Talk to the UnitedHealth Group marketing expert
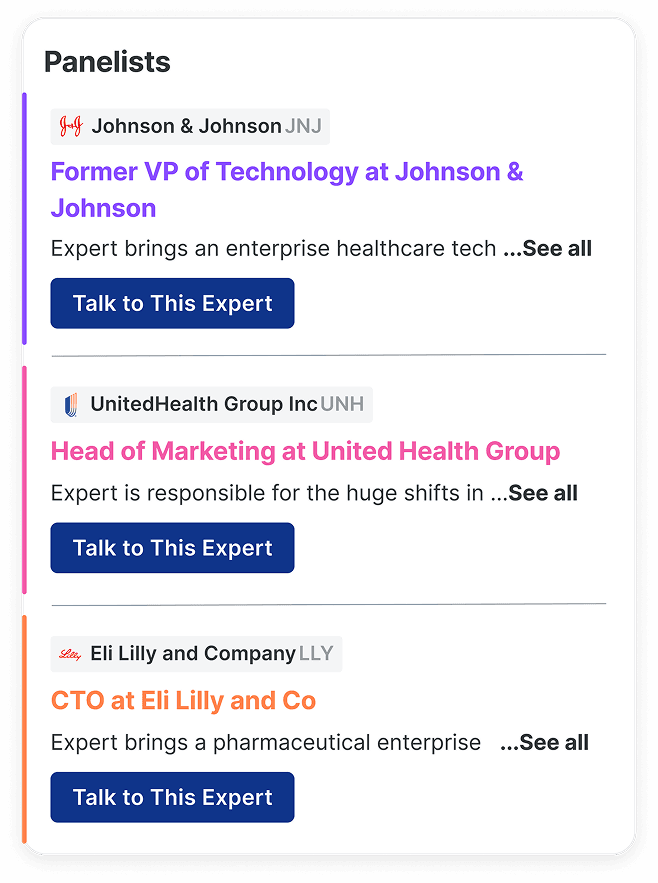 [x=172, y=547]
